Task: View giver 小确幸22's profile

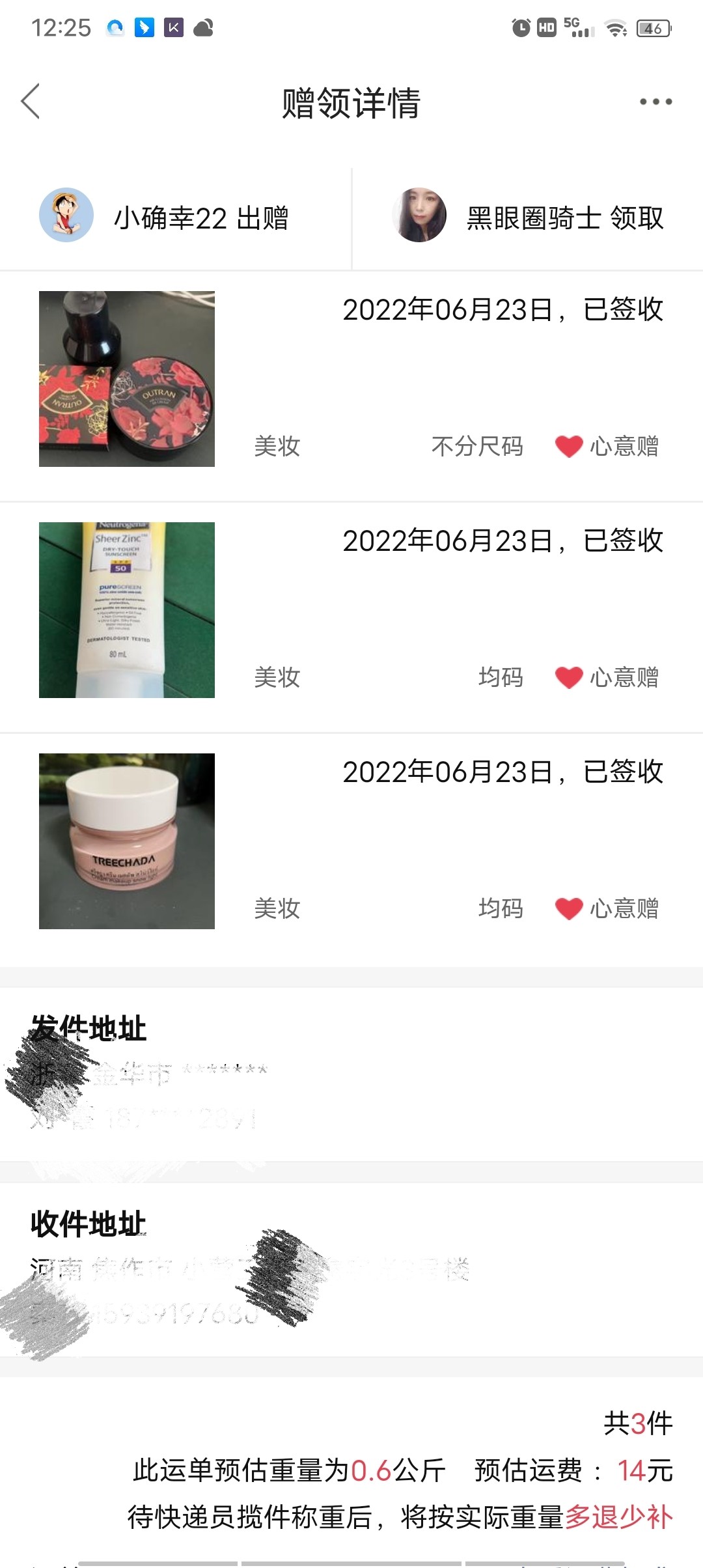Action: point(66,216)
